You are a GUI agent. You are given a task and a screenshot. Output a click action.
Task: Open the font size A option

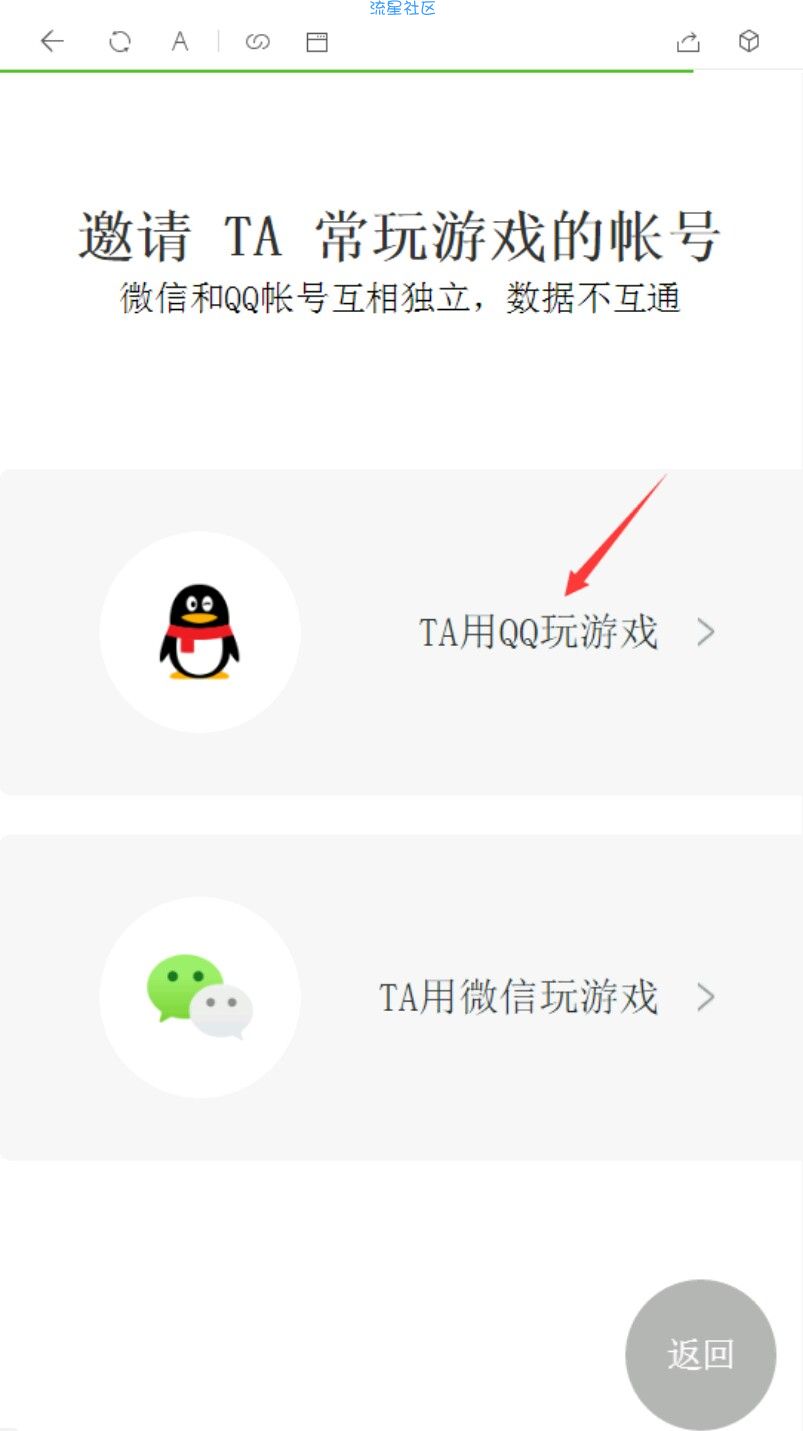click(x=180, y=41)
